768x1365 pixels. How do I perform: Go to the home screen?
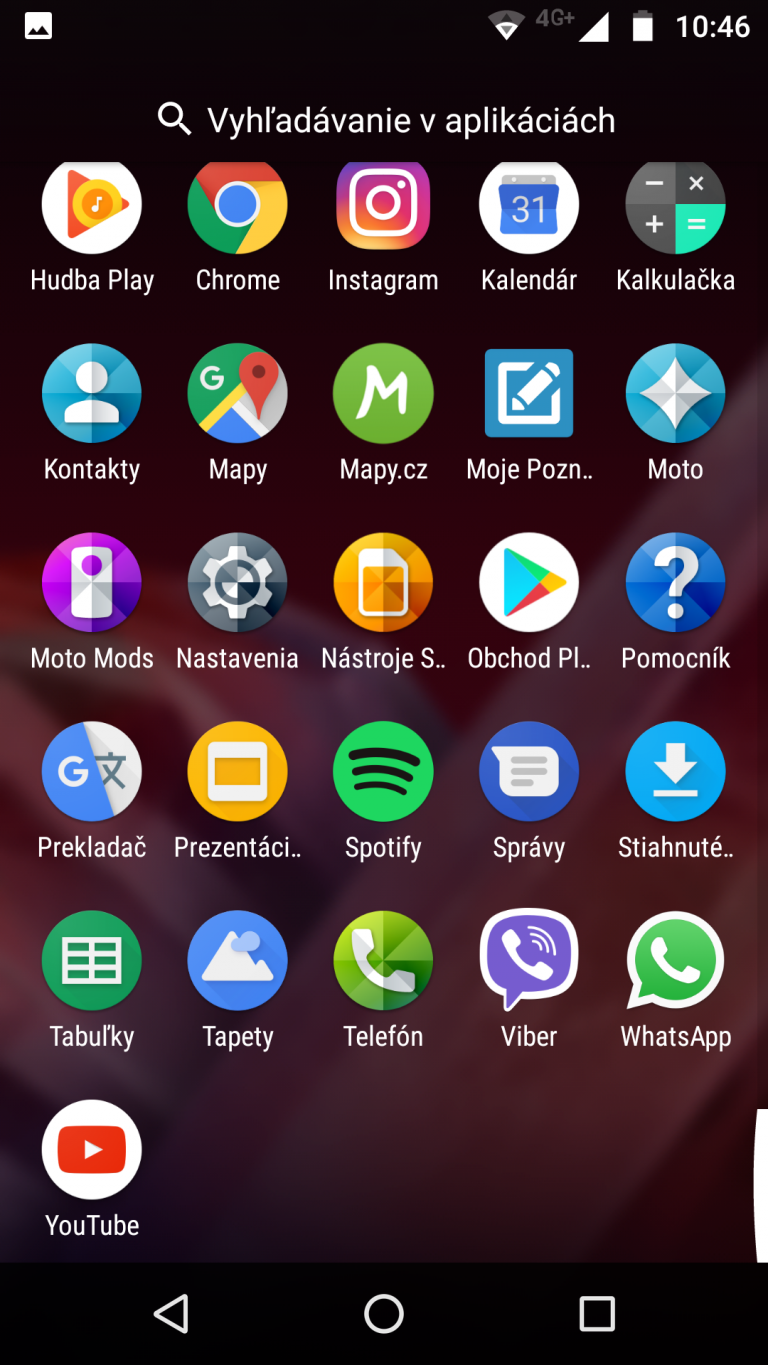pyautogui.click(x=384, y=1314)
